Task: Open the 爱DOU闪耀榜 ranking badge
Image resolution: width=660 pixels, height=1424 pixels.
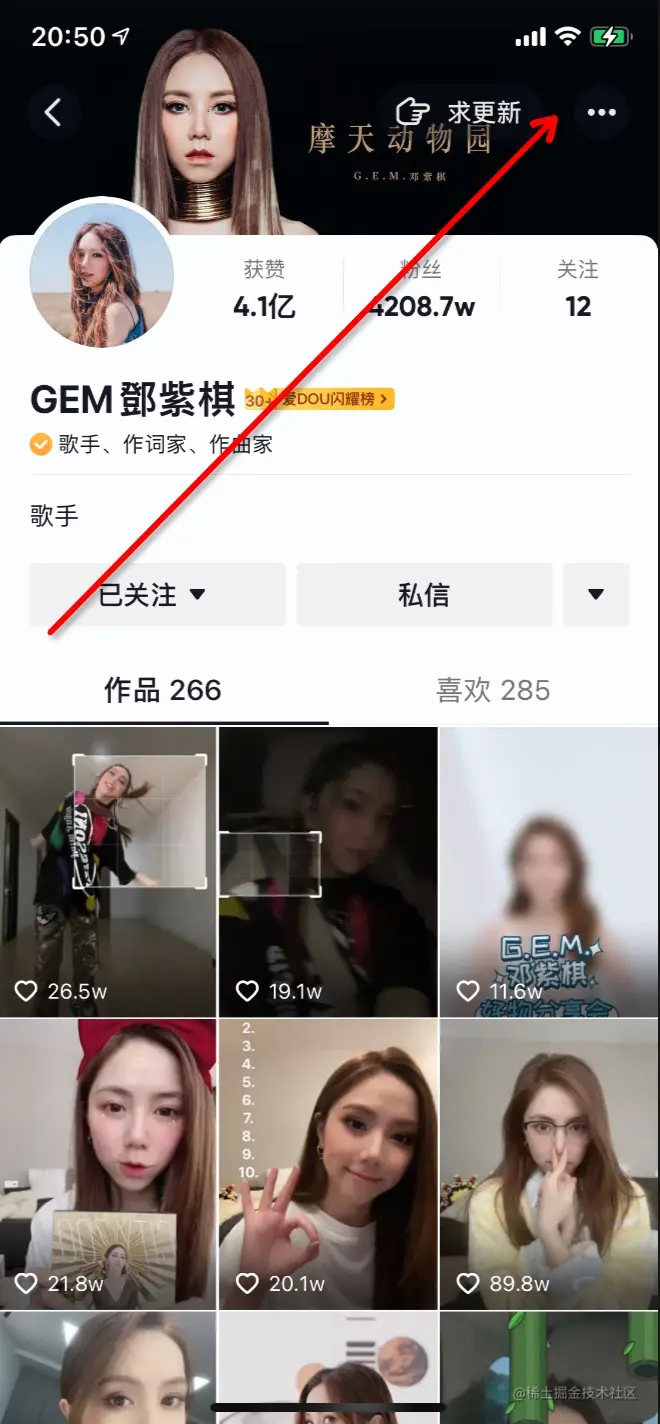Action: point(320,400)
